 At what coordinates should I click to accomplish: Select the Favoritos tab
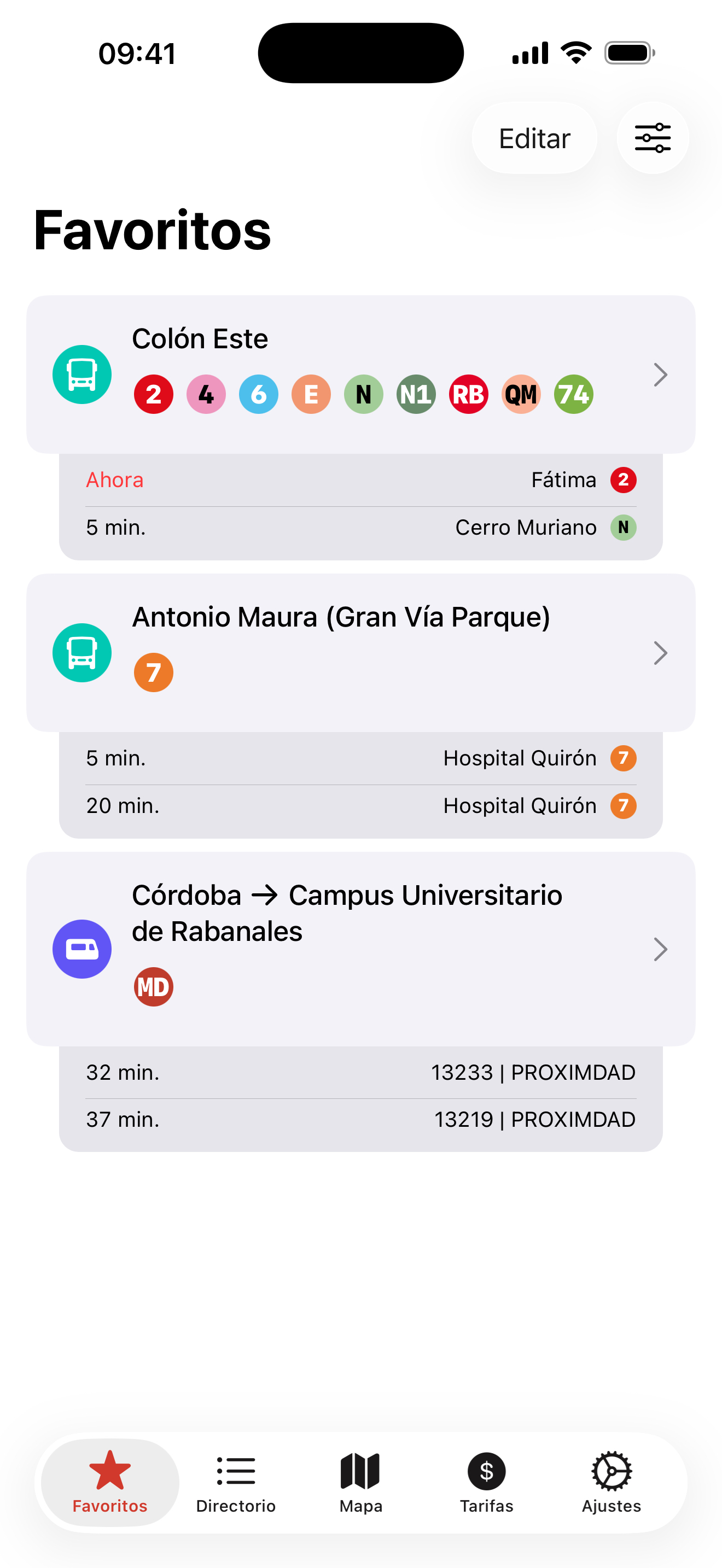point(110,1482)
